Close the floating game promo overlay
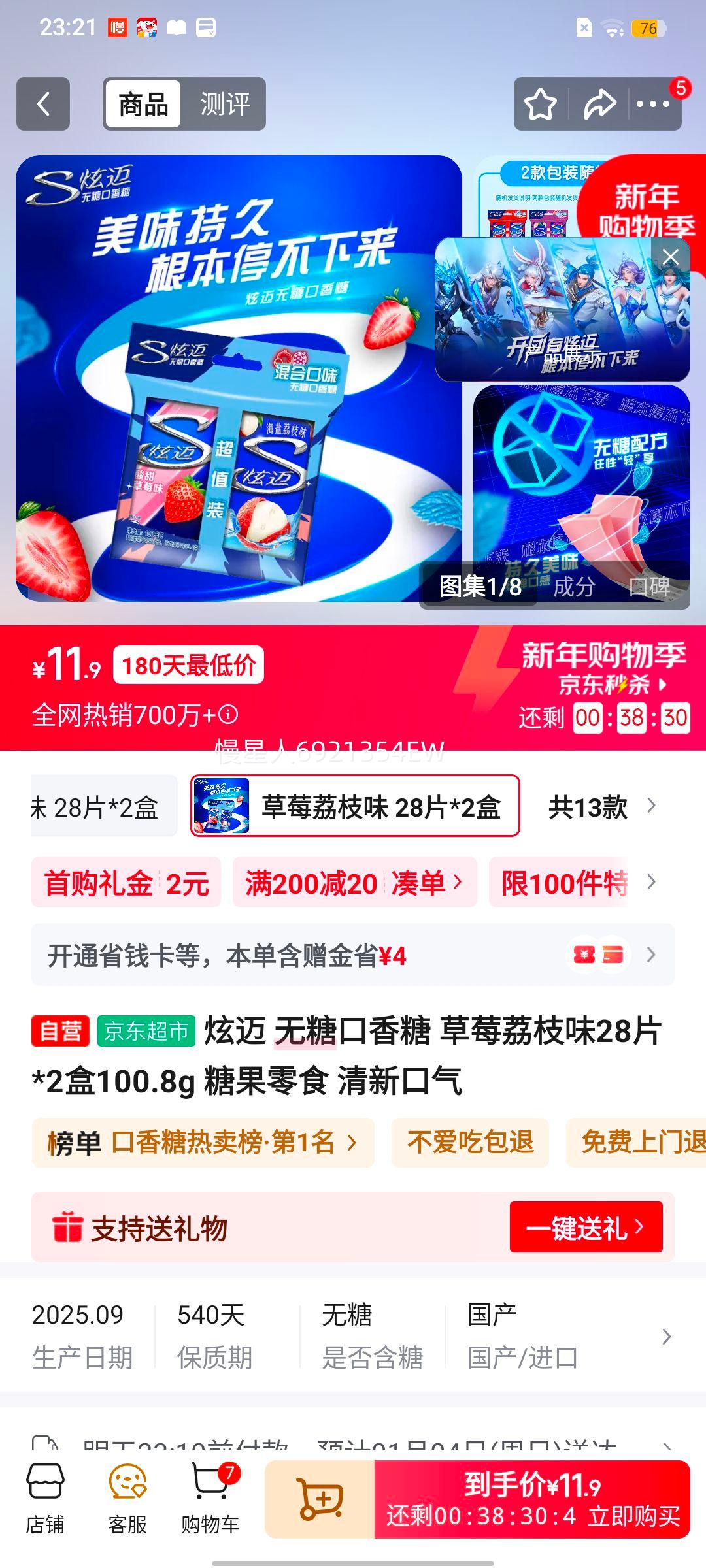 (x=671, y=257)
